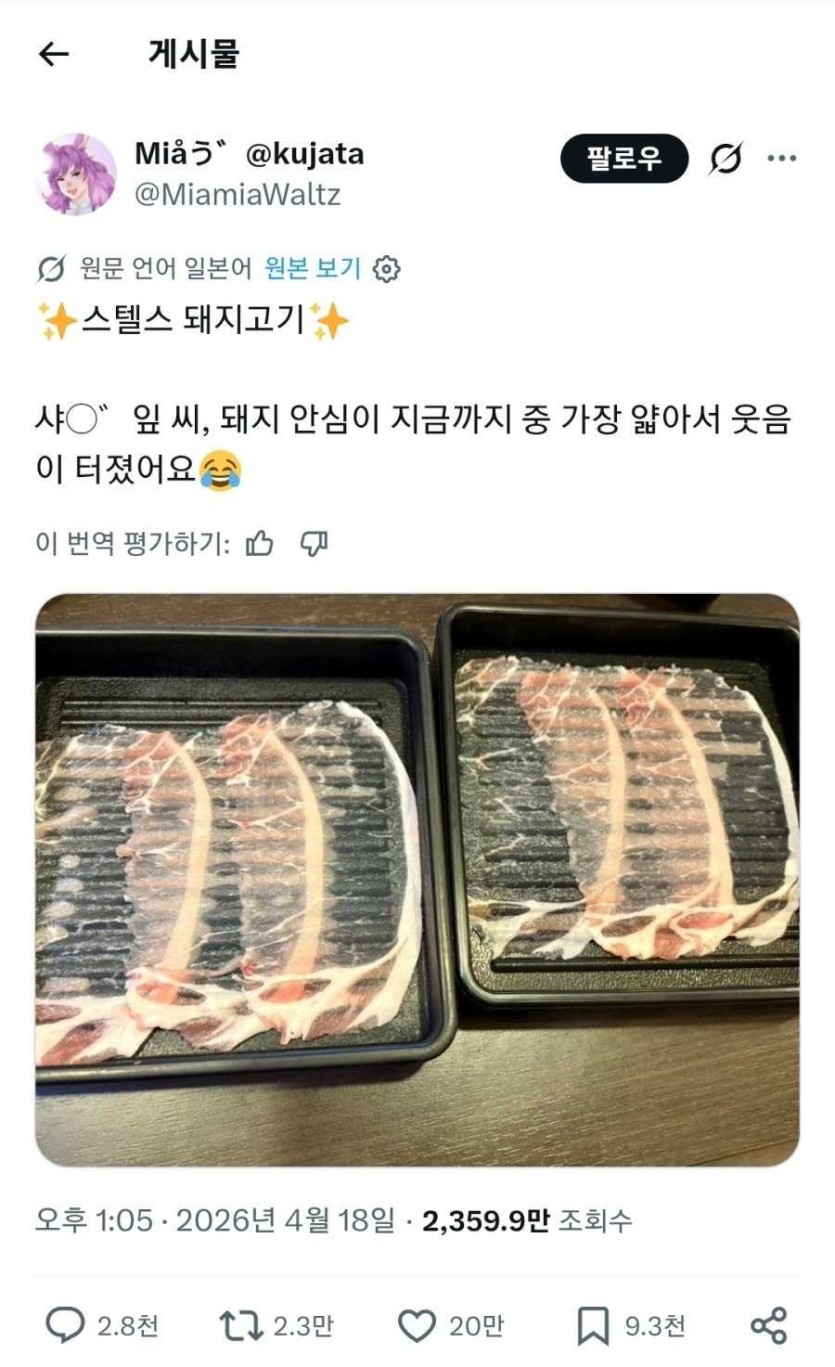Screen dimensions: 835x1367
Task: Like the post with the heart
Action: [416, 1326]
